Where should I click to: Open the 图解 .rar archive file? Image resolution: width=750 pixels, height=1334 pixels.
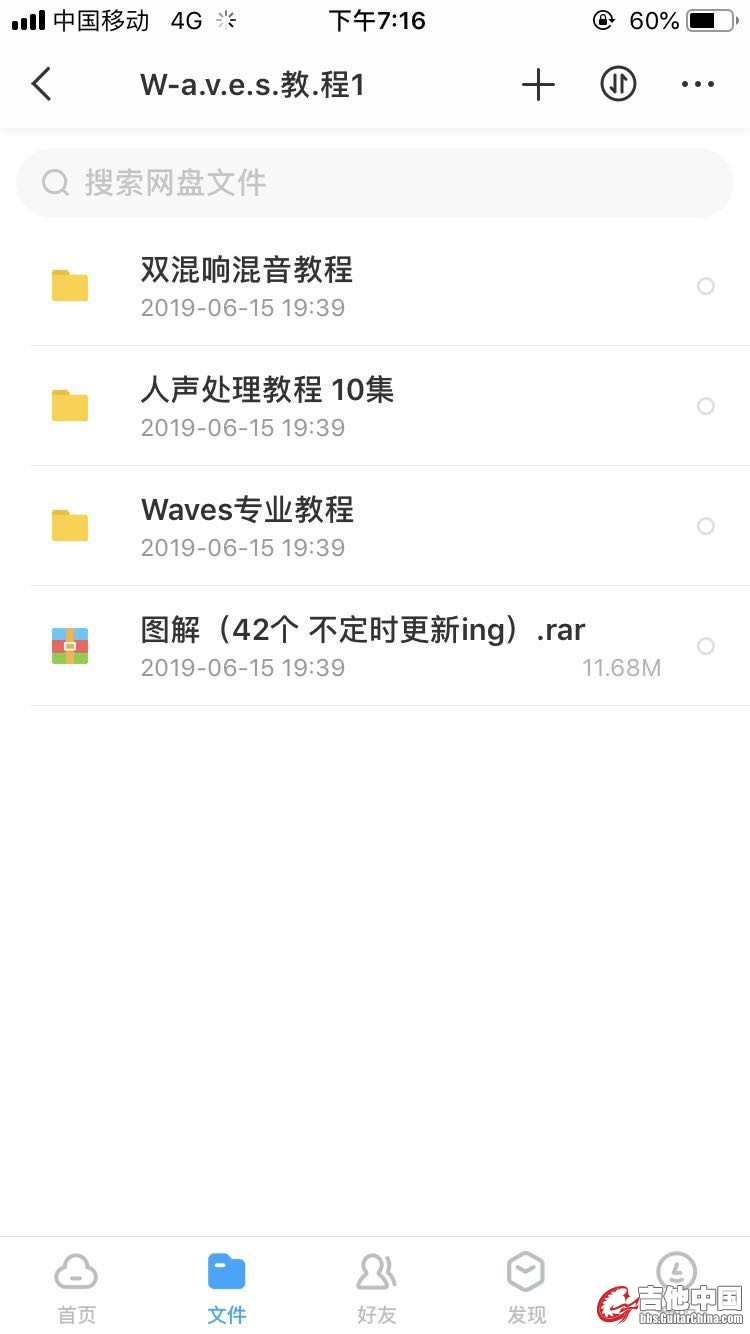tap(362, 645)
